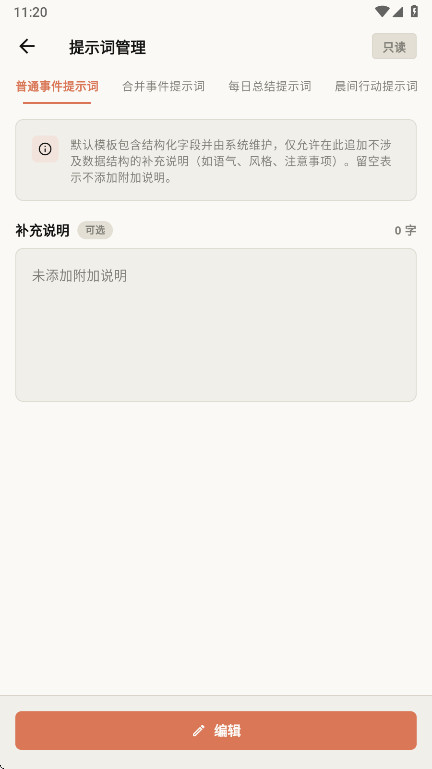
Task: Open the 晨间行动提示词 tab
Action: 376,87
